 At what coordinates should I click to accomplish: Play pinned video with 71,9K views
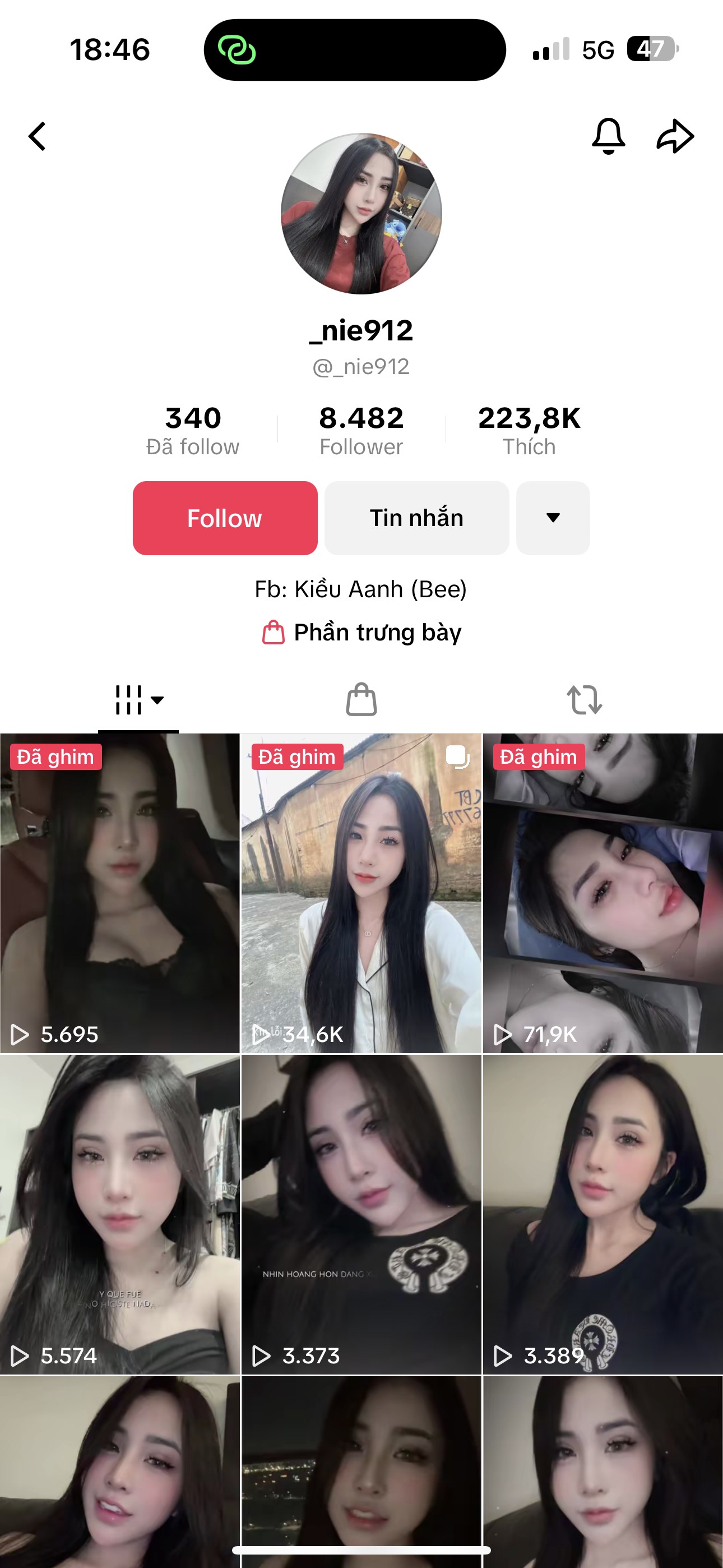(x=602, y=893)
